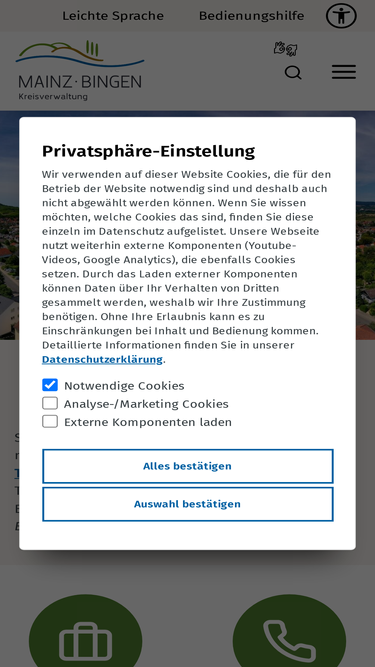375x667 pixels.
Task: Check Externe Komponenten laden
Action: 50,422
